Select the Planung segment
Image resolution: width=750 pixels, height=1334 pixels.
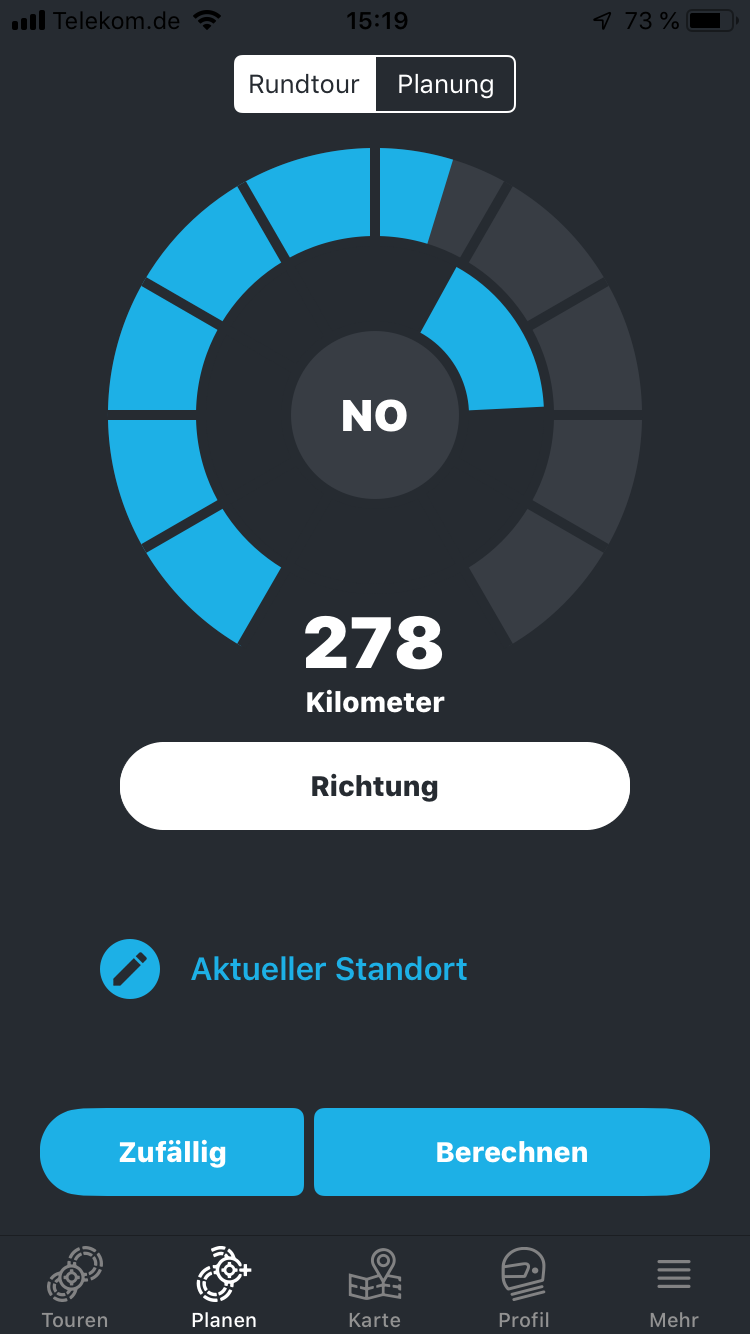tap(445, 84)
